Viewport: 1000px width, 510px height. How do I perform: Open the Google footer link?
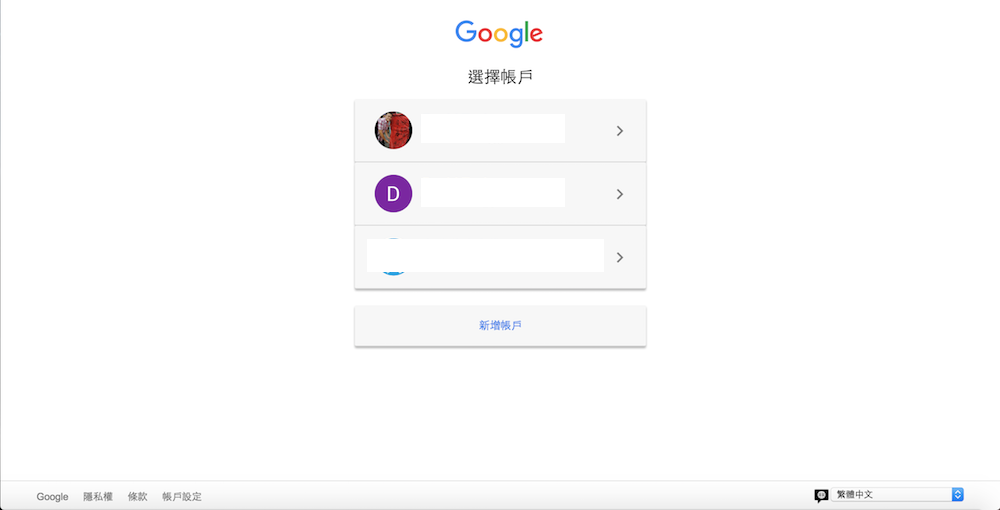click(52, 496)
